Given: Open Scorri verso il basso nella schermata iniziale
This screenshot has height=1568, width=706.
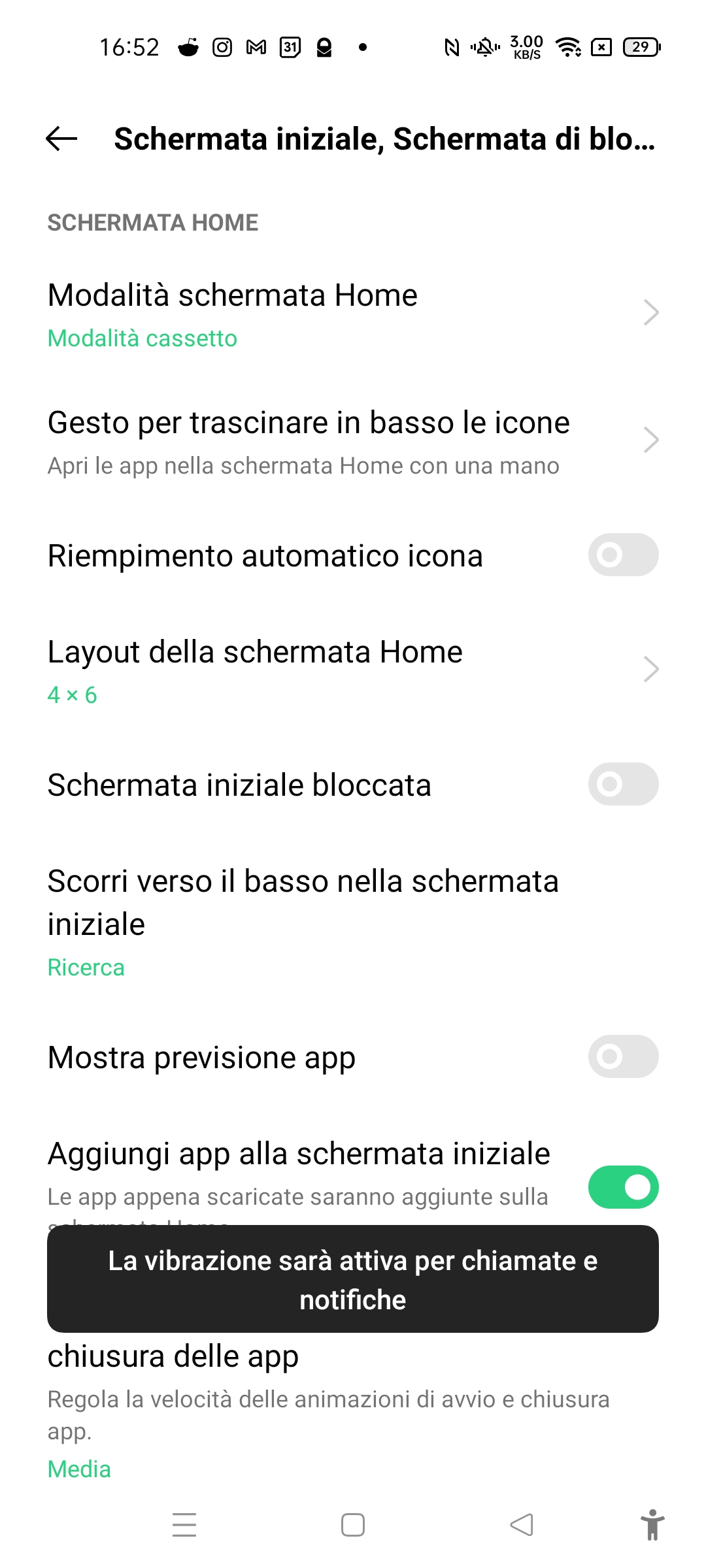Looking at the screenshot, I should [353, 921].
